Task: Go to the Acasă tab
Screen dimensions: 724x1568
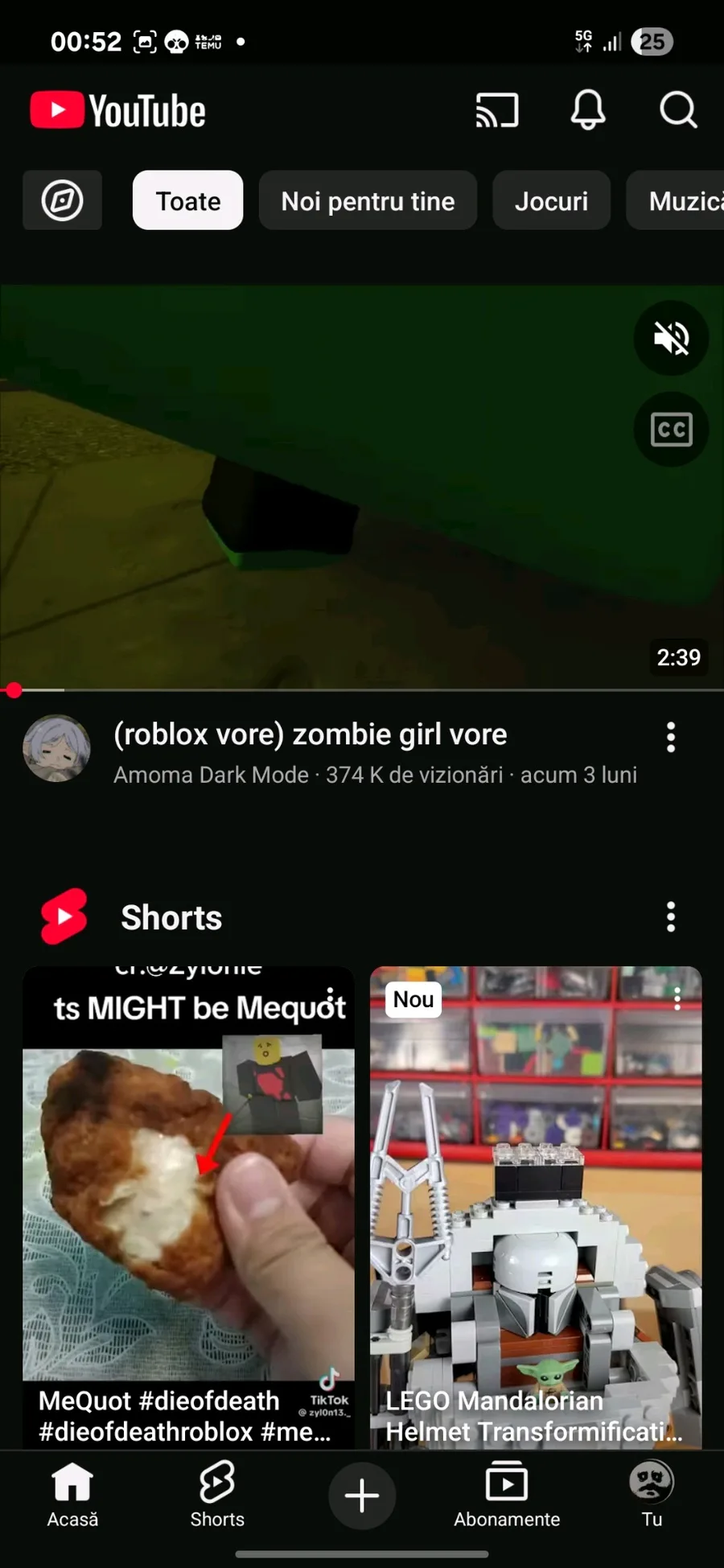Action: [x=72, y=1496]
